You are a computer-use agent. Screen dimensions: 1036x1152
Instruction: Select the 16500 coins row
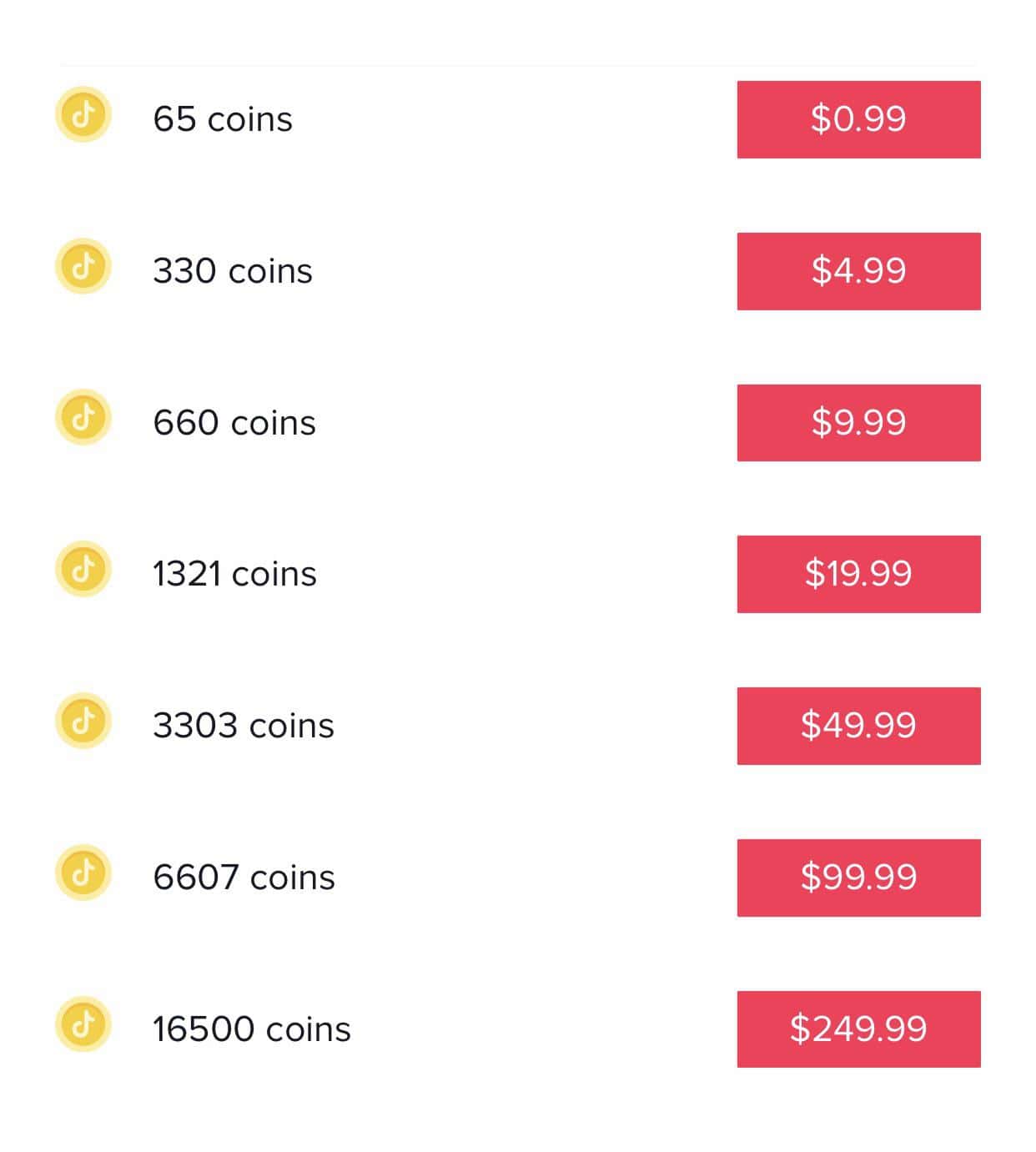pyautogui.click(x=253, y=1029)
